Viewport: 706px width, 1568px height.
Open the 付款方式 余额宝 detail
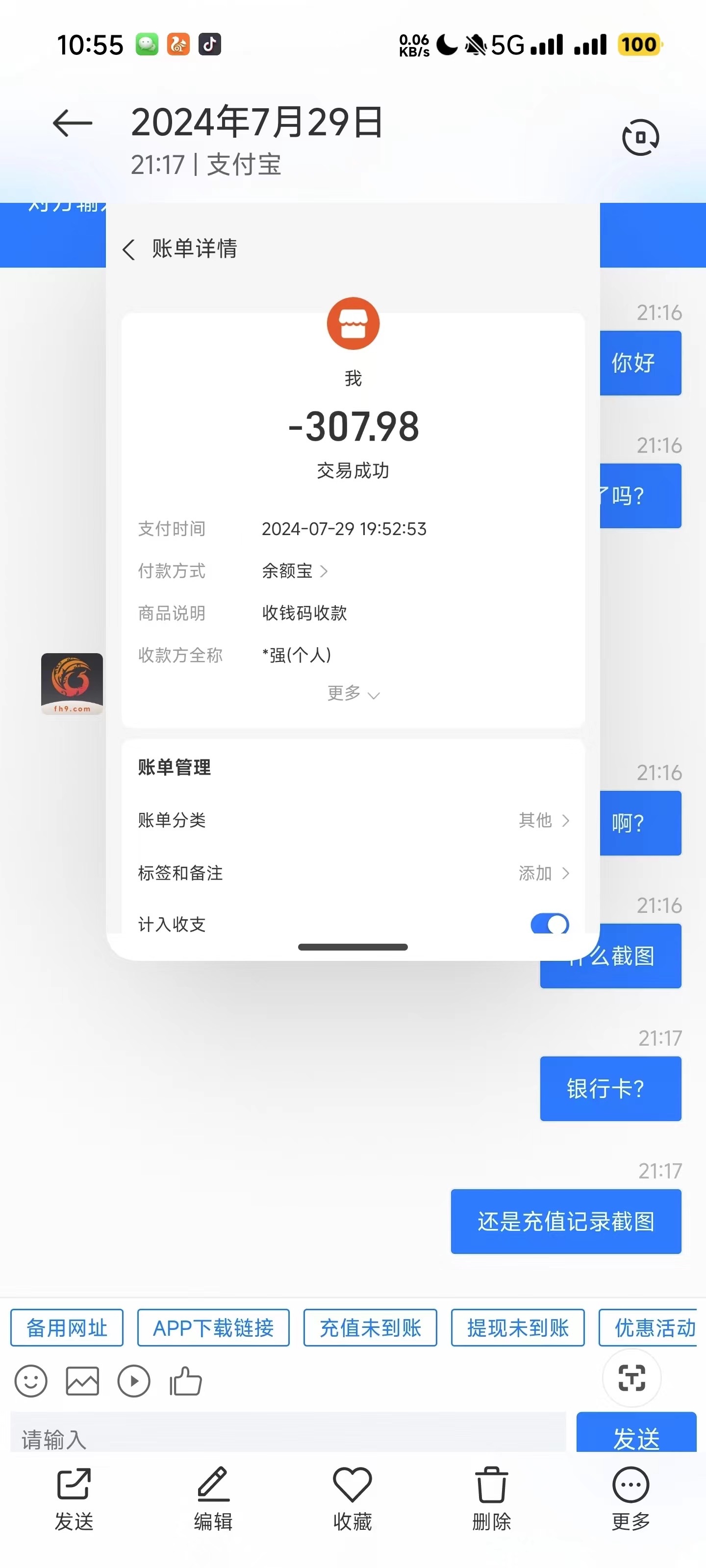pos(293,571)
